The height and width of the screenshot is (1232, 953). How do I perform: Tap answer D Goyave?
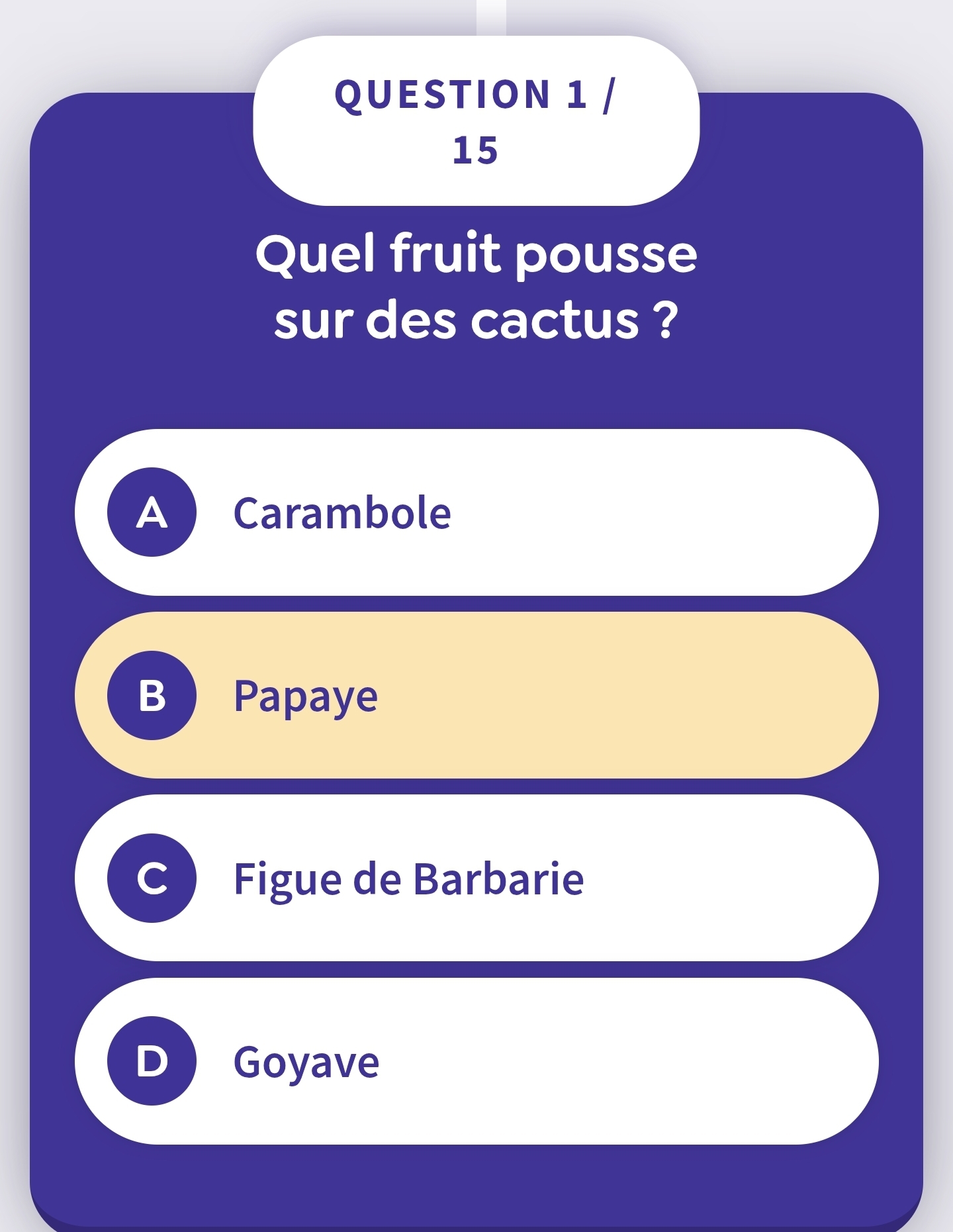(476, 1061)
